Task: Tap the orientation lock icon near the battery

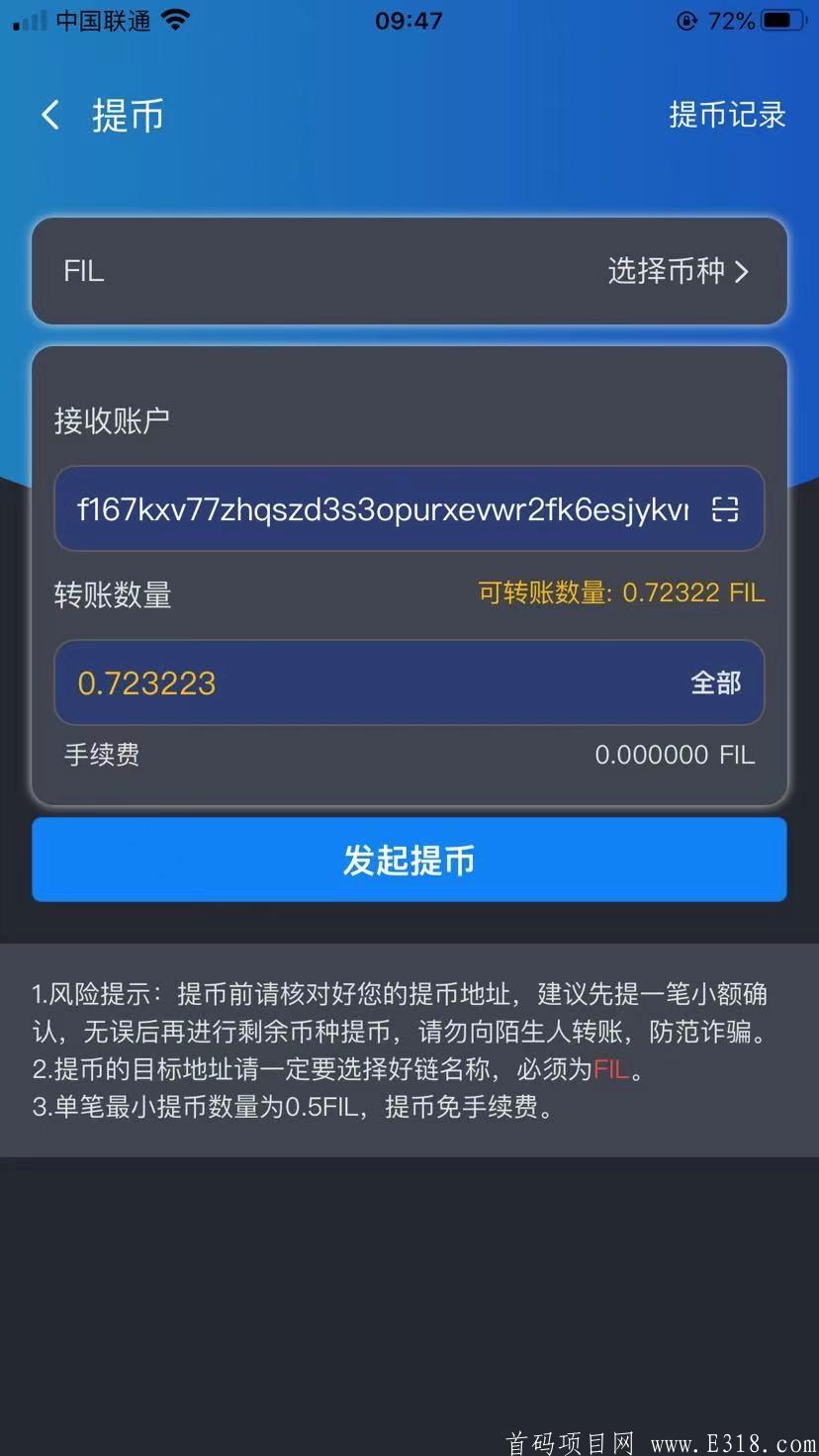Action: click(x=686, y=21)
